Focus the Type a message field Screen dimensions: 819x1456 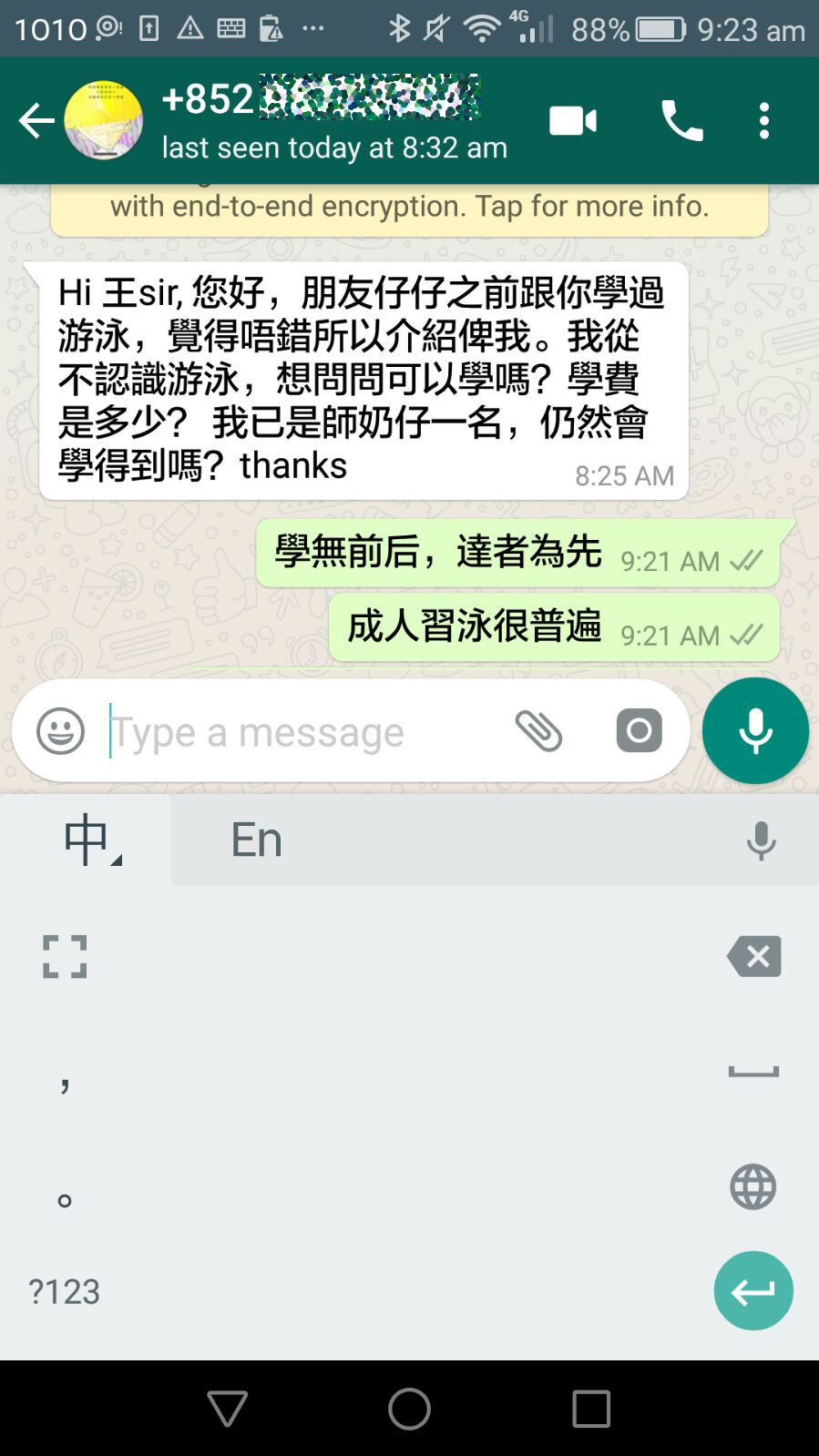[301, 731]
